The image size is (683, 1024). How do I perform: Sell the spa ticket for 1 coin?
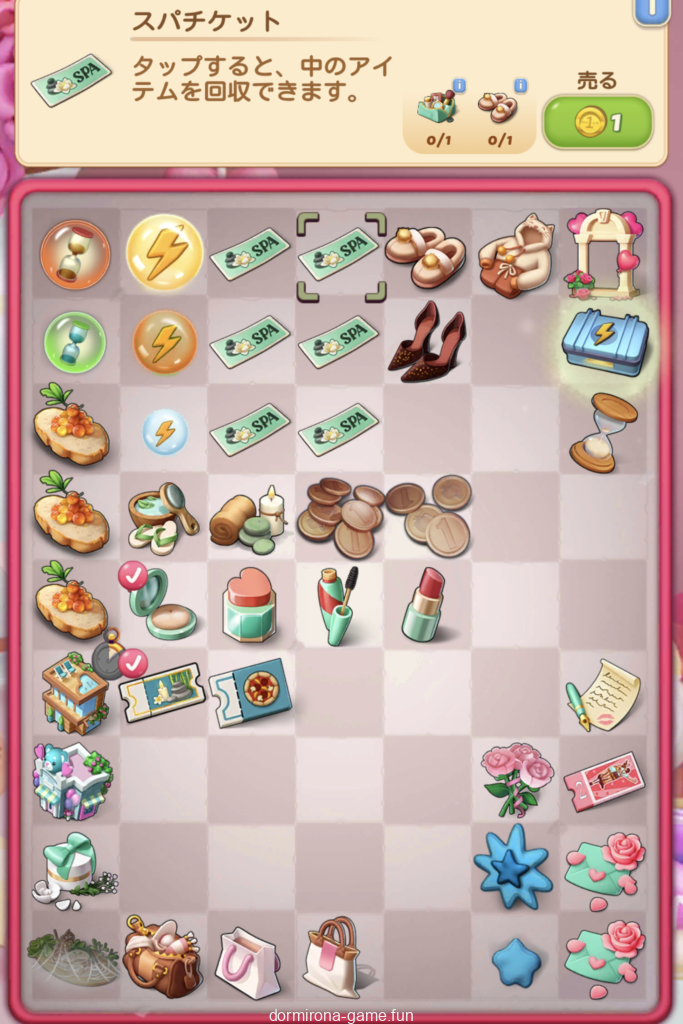597,122
